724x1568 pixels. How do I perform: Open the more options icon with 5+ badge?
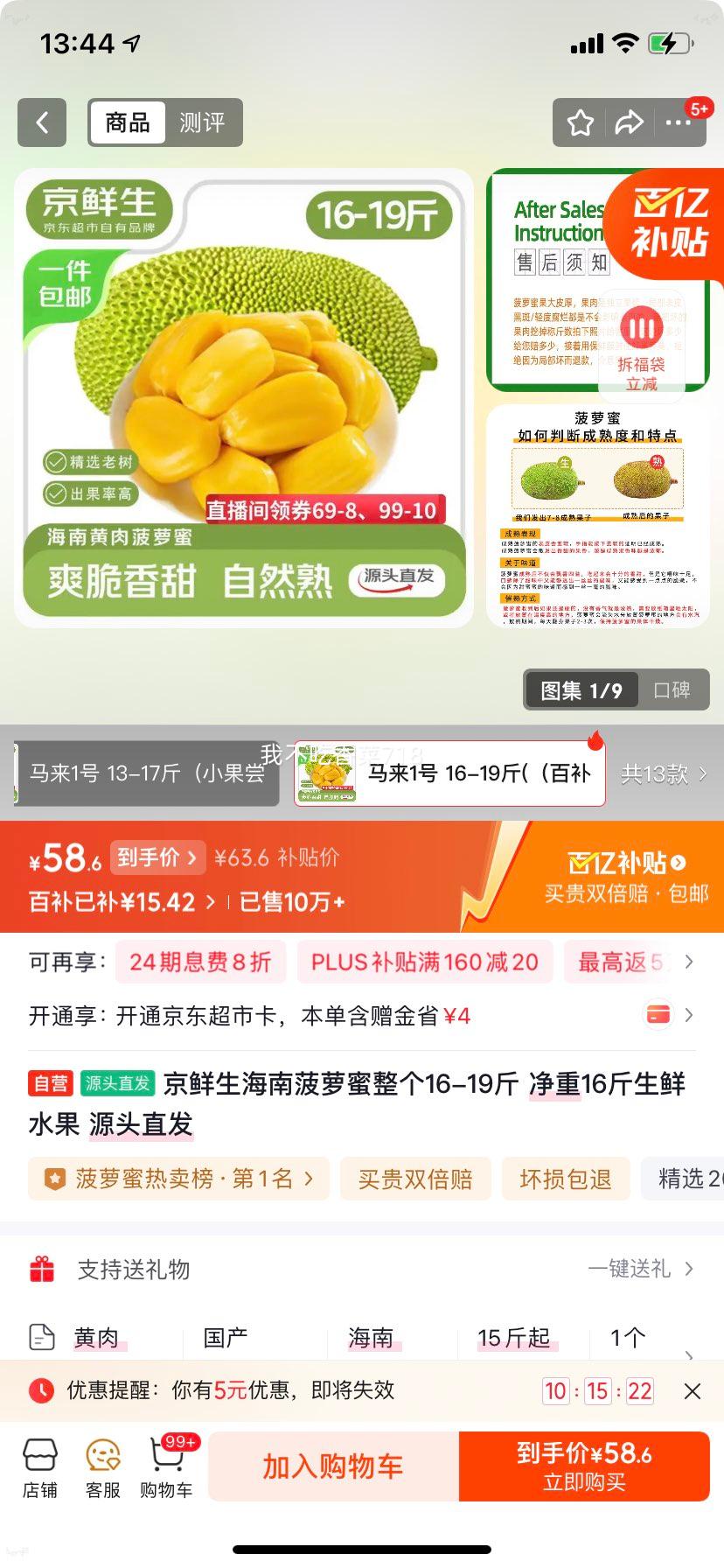(679, 123)
